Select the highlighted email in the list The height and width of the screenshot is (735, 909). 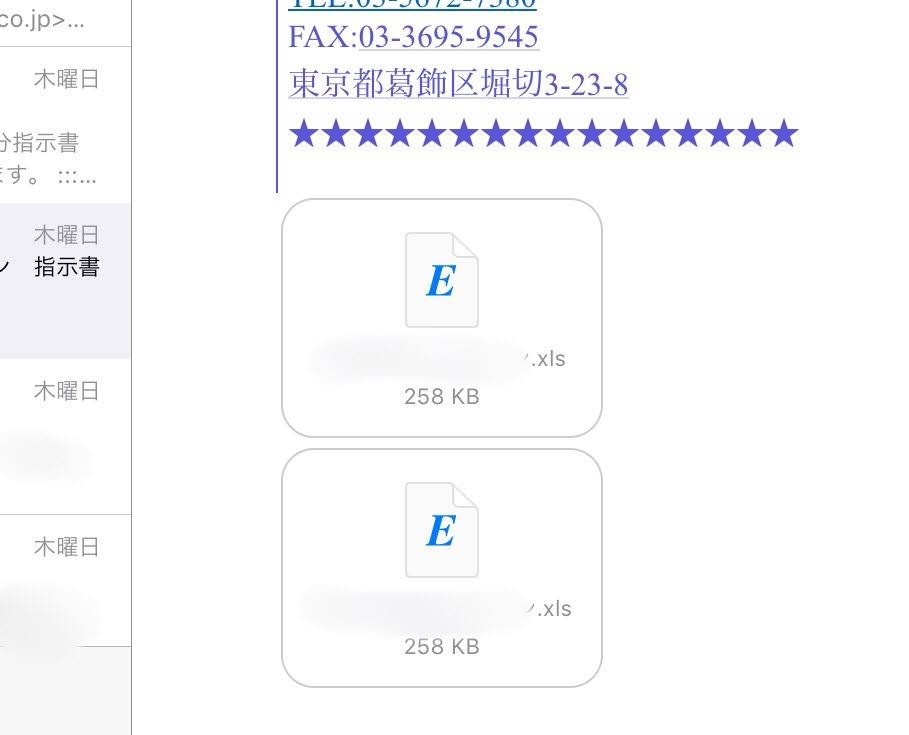60,281
